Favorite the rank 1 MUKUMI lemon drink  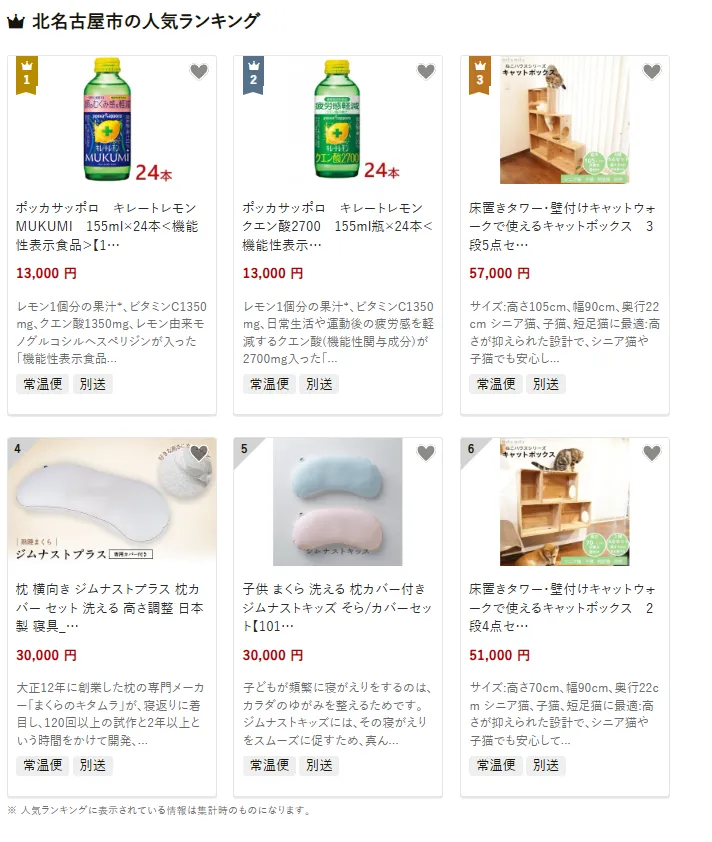tap(199, 72)
